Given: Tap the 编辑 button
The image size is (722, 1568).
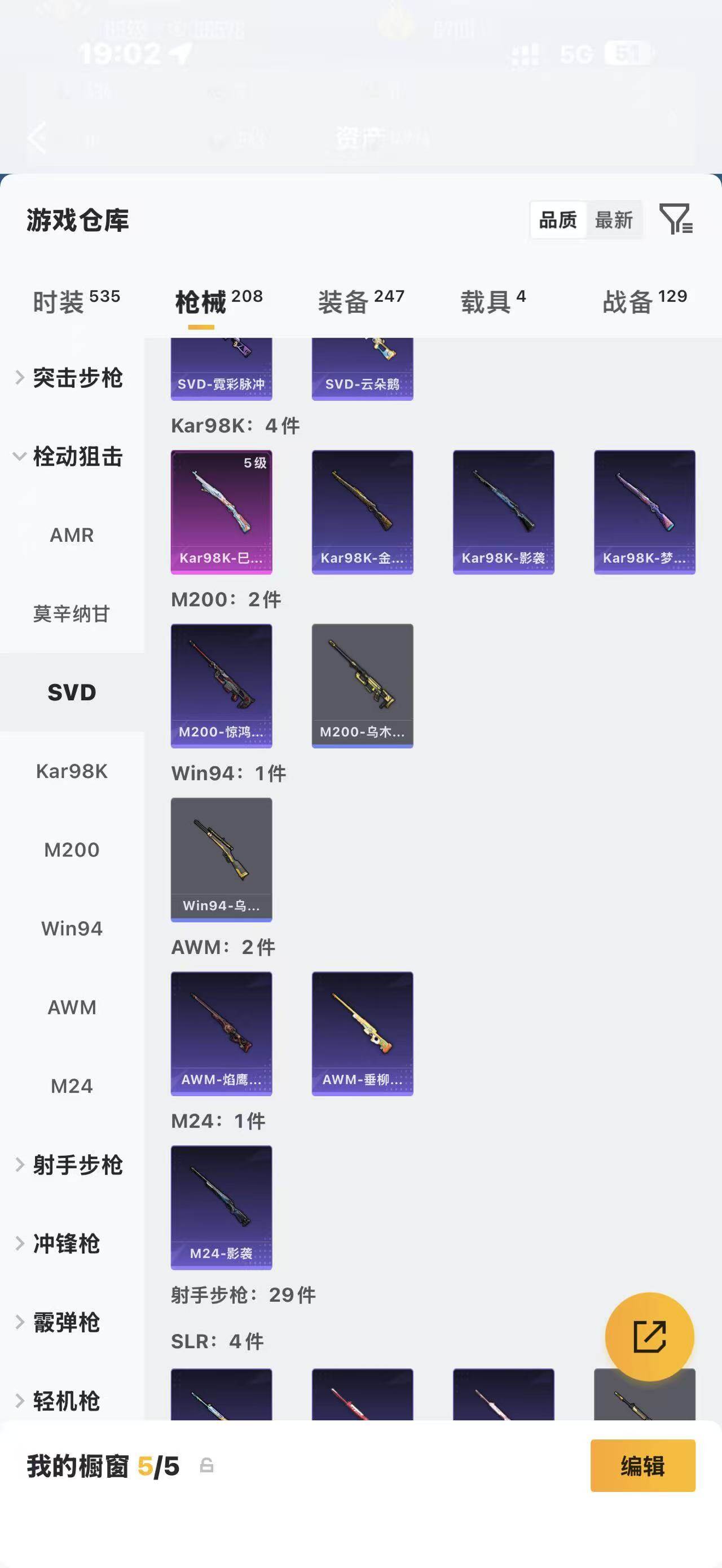Looking at the screenshot, I should pos(643,1466).
